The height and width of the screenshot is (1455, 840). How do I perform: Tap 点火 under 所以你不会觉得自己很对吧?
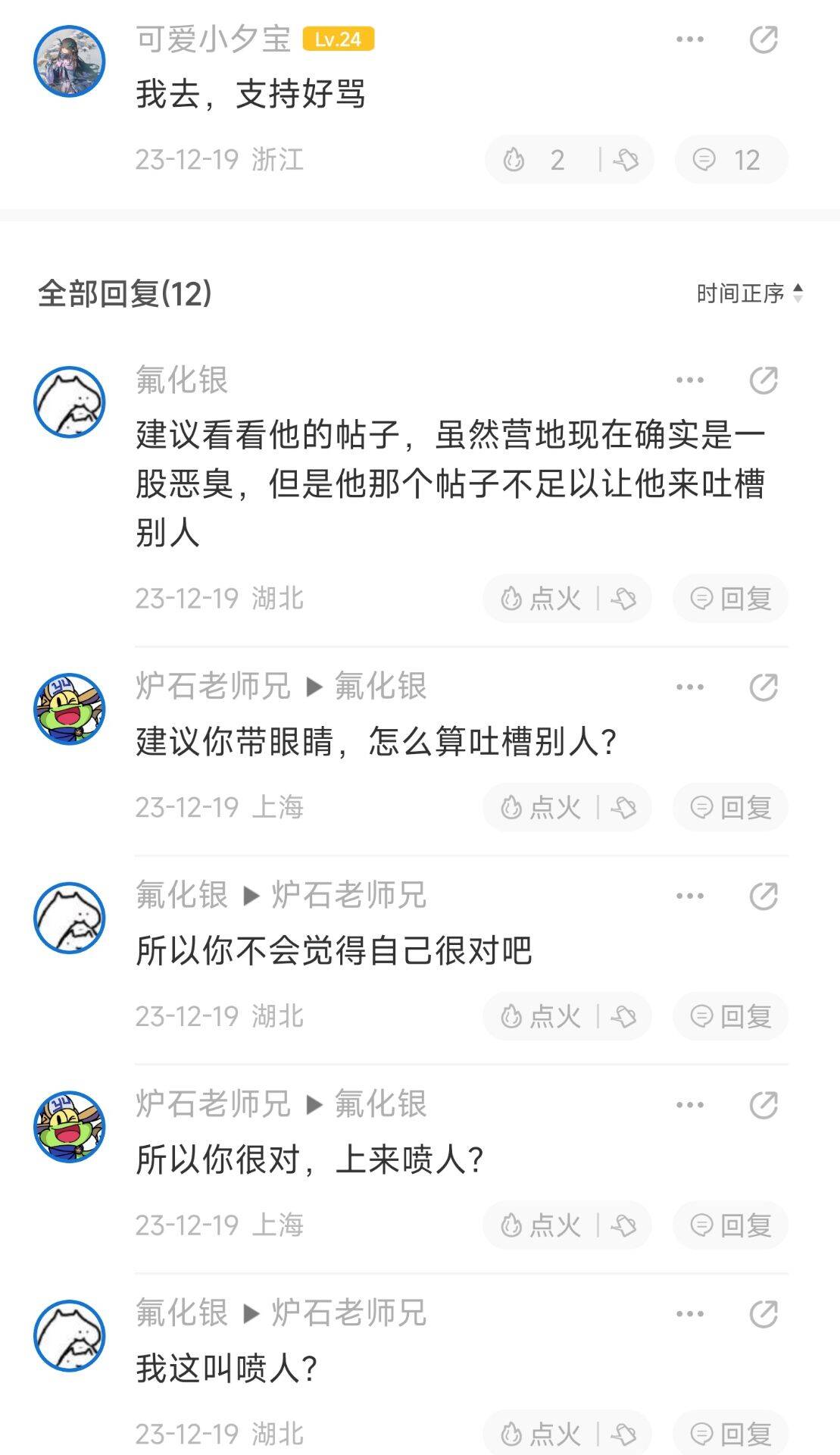(540, 1016)
